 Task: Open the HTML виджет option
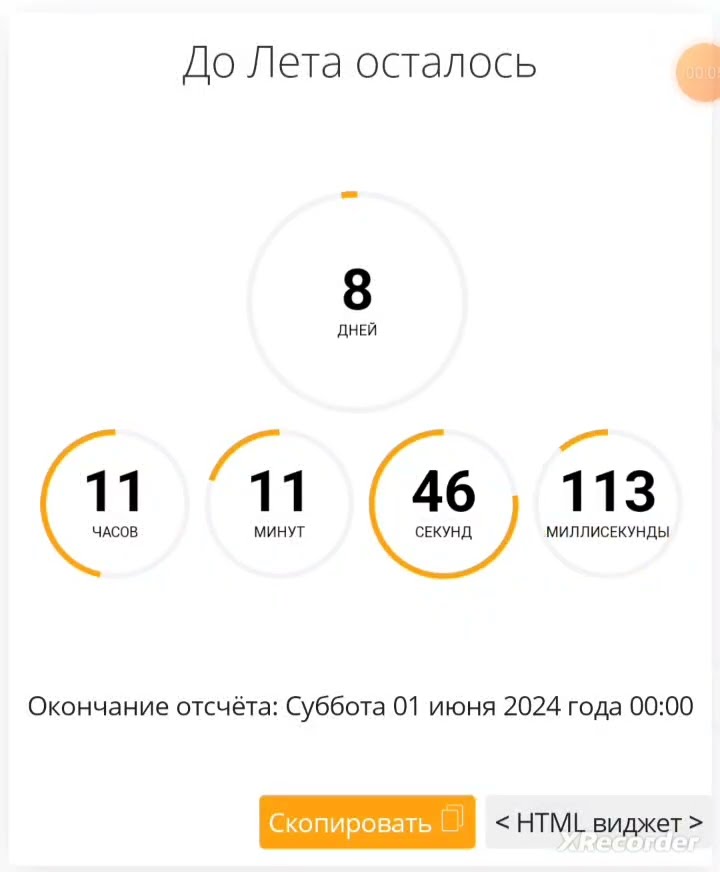(598, 822)
